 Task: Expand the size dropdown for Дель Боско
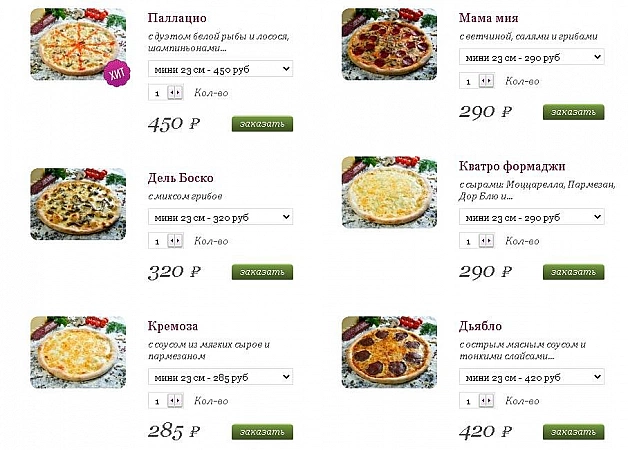(x=220, y=217)
